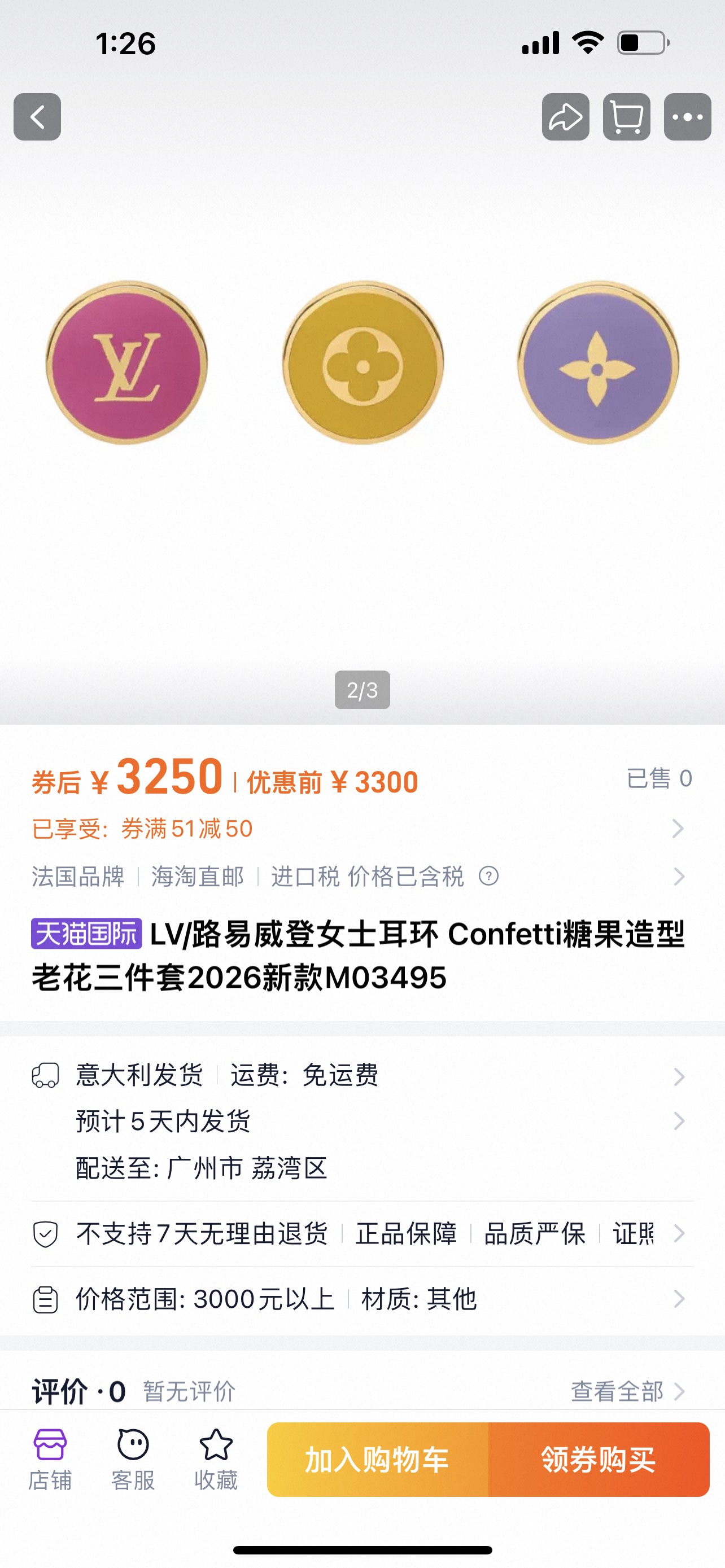View the applied coupon 券满51减50 details

(359, 829)
